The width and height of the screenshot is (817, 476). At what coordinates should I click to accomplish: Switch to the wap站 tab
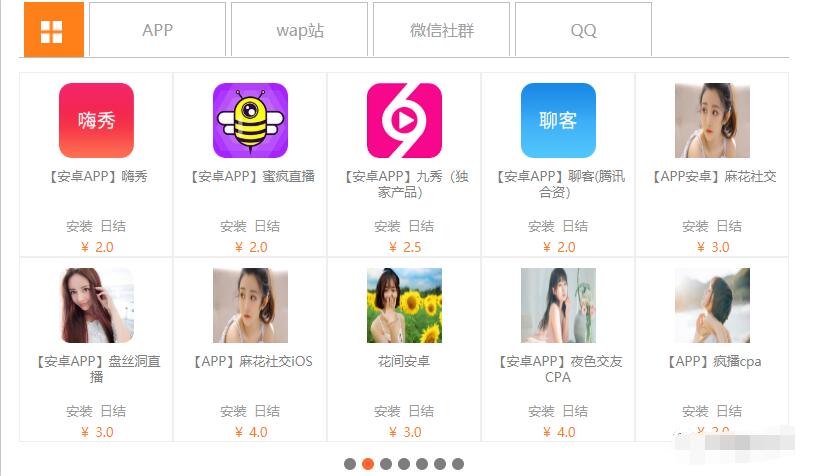pyautogui.click(x=300, y=30)
